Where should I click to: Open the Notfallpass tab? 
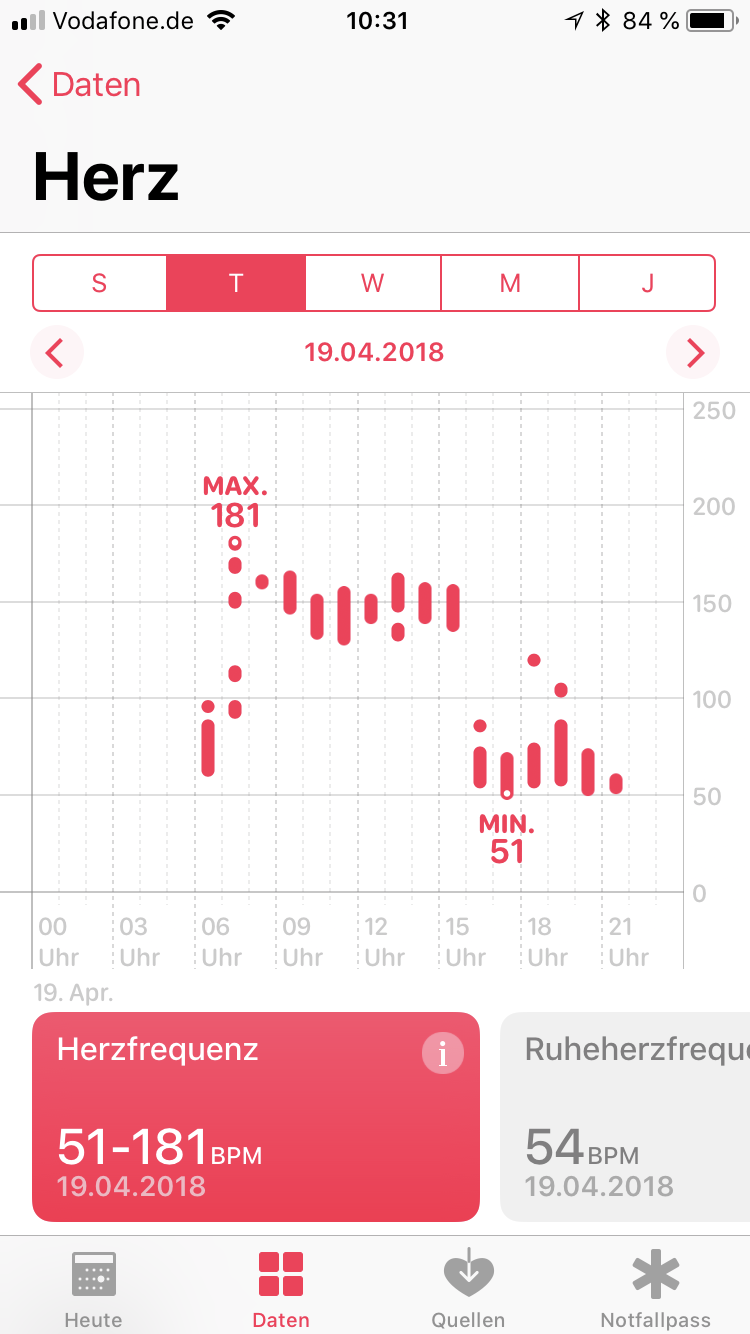pos(655,1289)
